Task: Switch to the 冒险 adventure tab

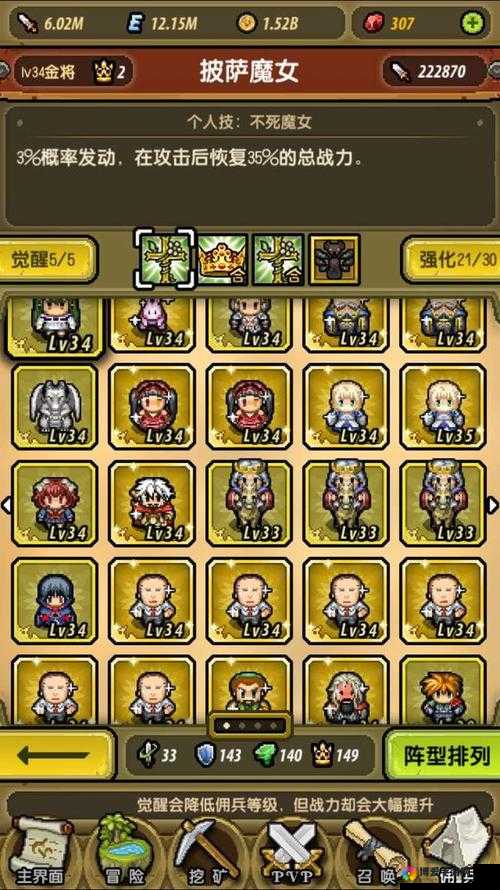Action: 125,853
